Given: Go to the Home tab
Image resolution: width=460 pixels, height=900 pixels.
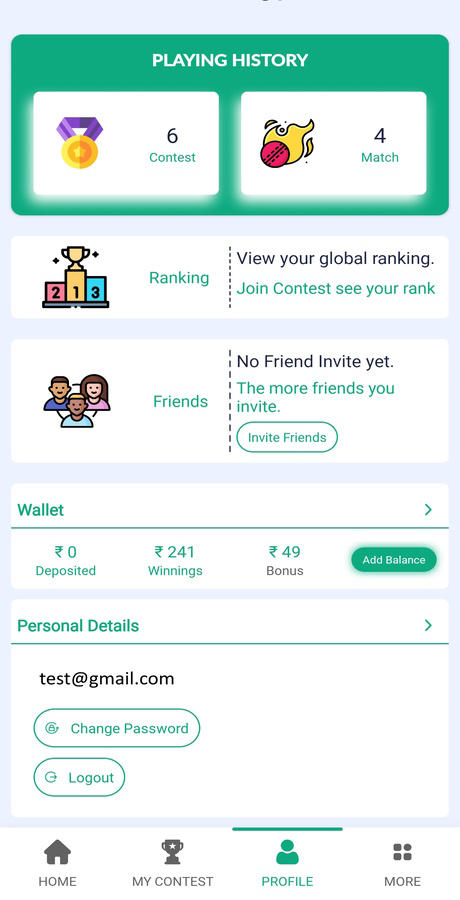Looking at the screenshot, I should tap(57, 863).
